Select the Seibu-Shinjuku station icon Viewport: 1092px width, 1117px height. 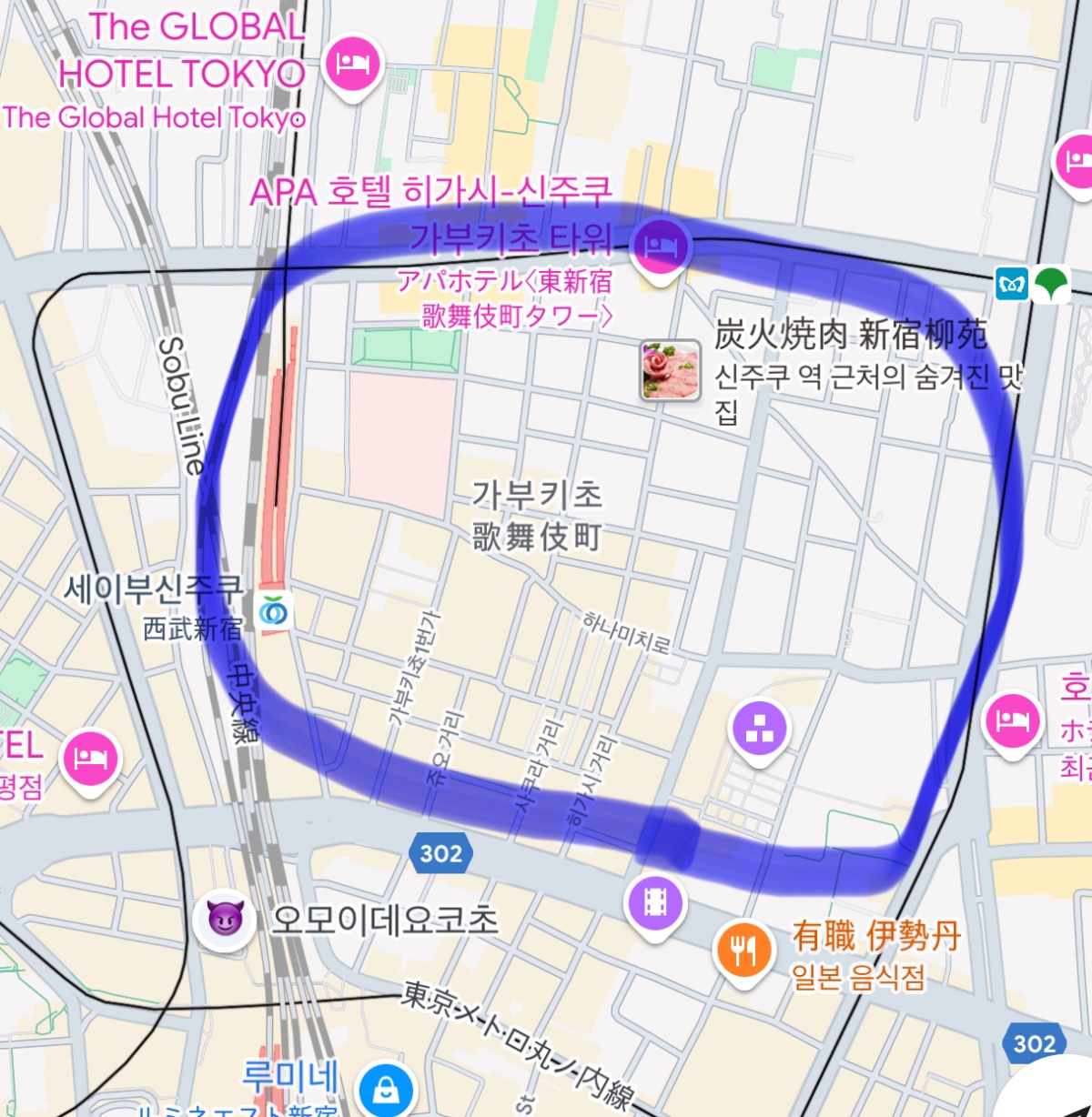(274, 611)
